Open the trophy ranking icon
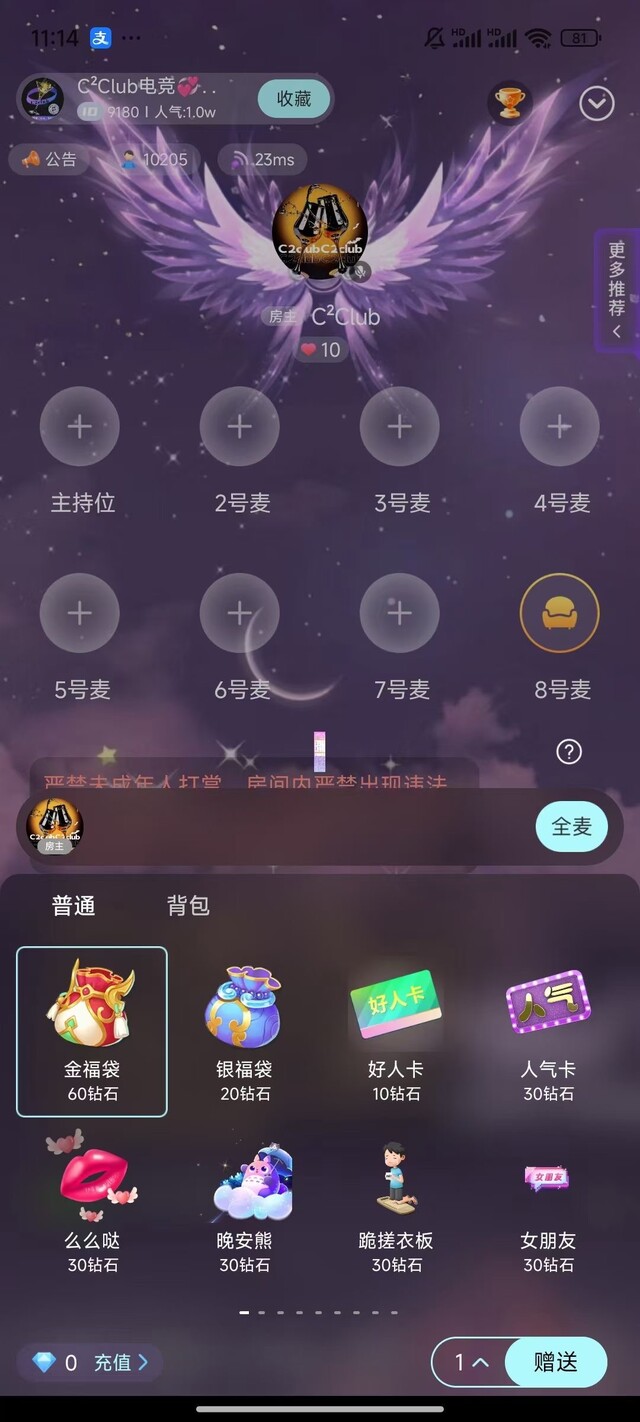The width and height of the screenshot is (640, 1422). pos(508,102)
